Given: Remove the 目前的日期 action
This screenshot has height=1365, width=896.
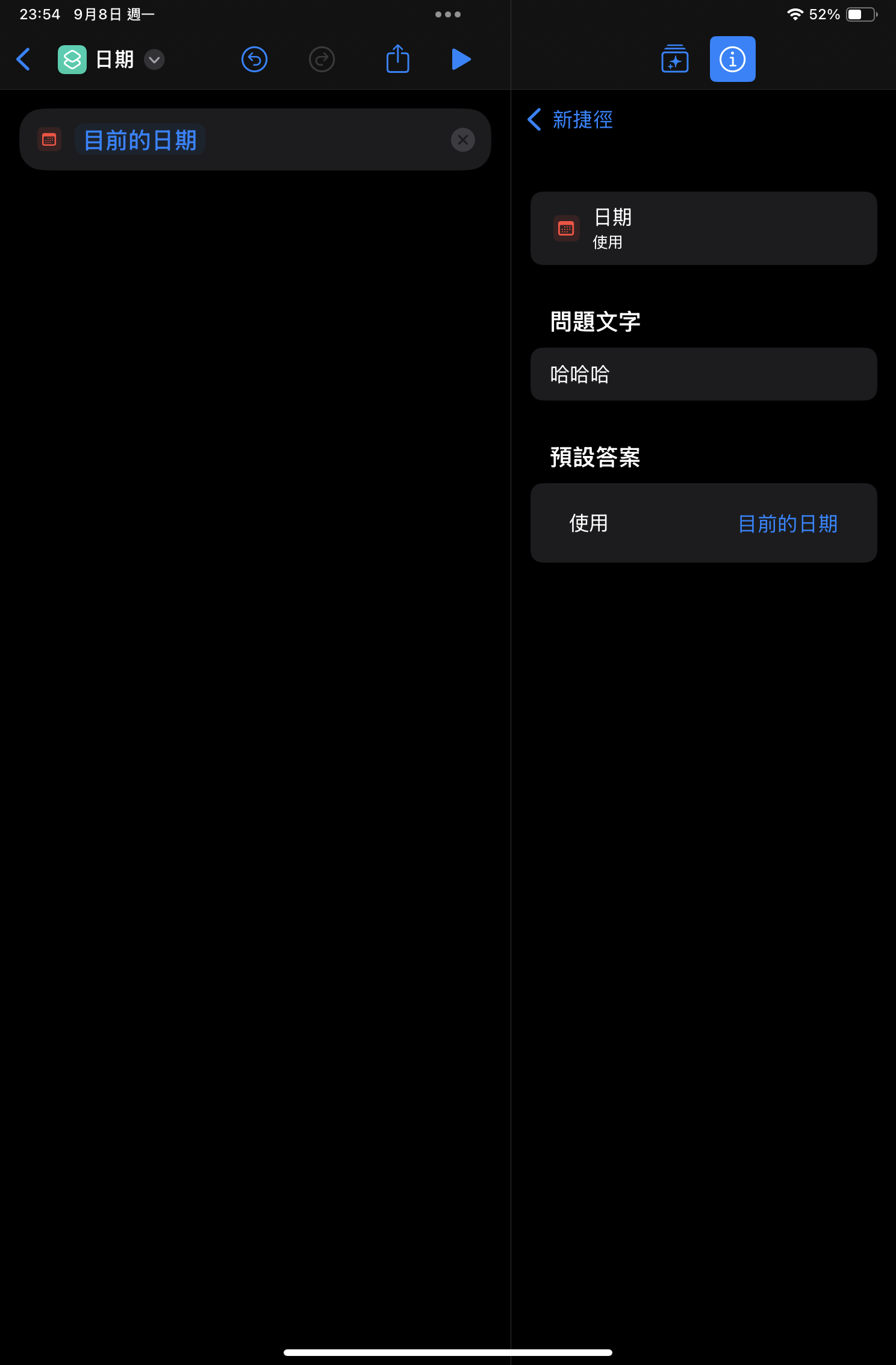Looking at the screenshot, I should point(462,140).
